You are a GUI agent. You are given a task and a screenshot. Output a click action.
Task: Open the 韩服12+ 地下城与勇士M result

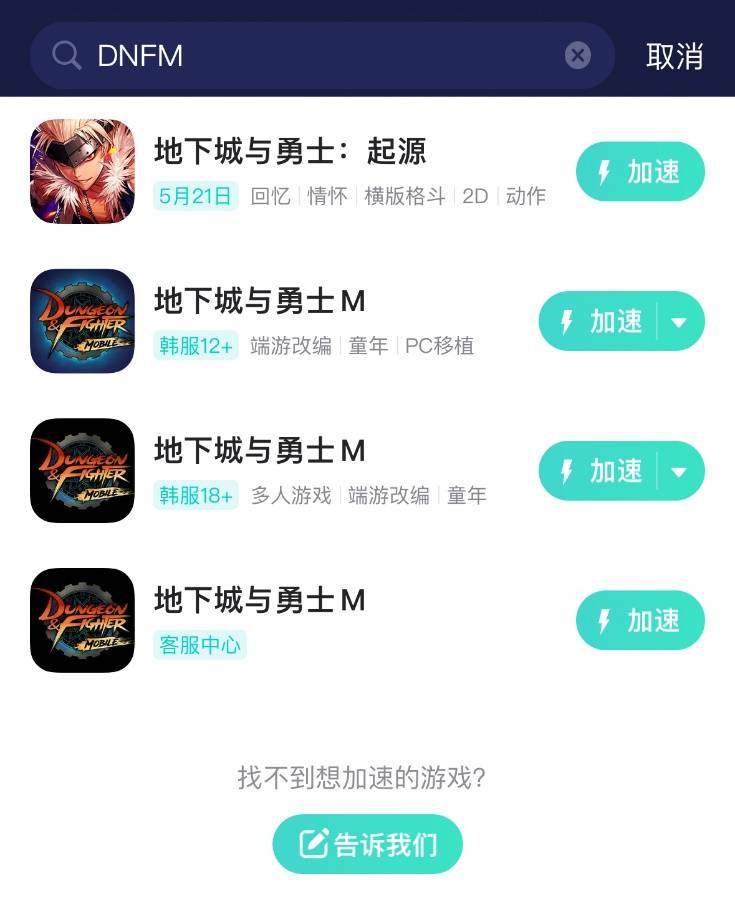click(260, 301)
